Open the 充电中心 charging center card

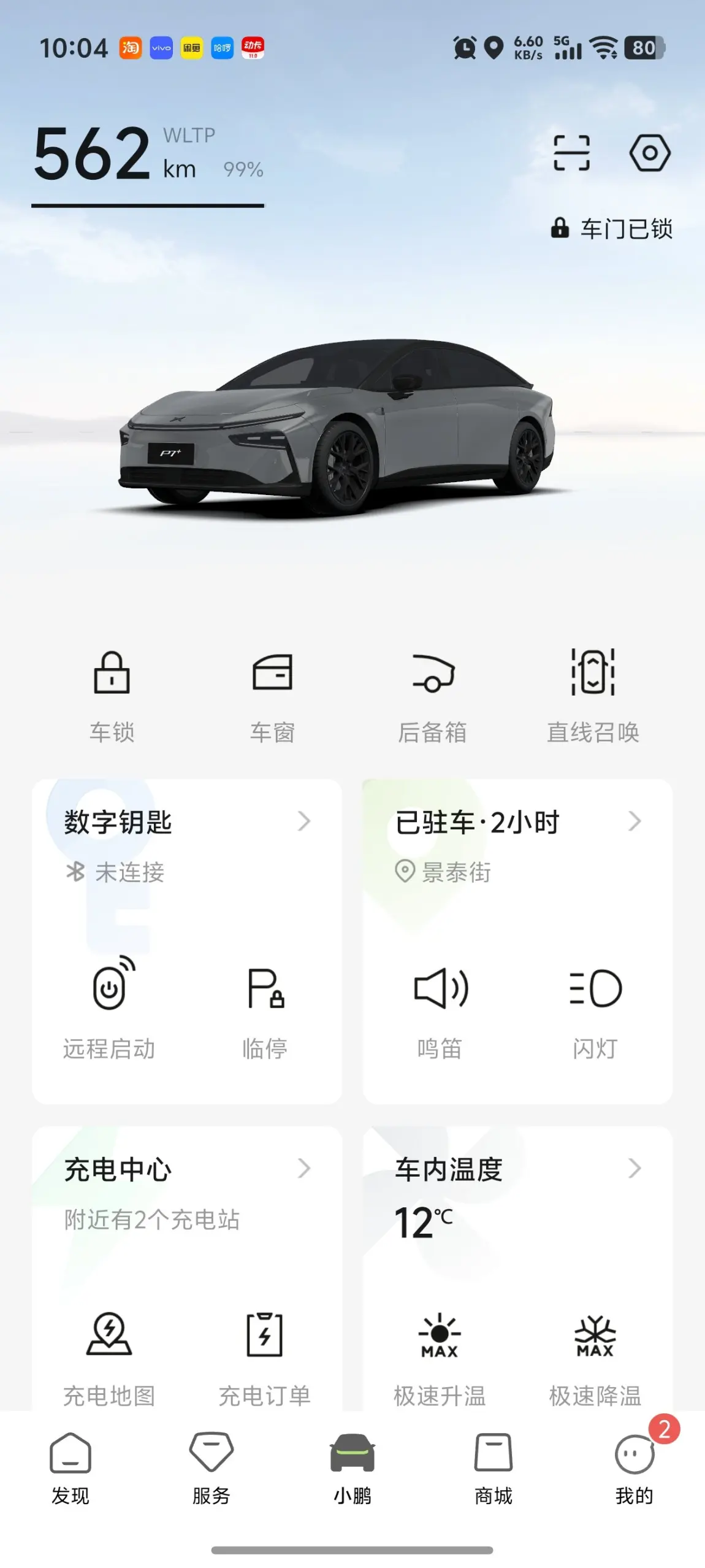tap(186, 1169)
